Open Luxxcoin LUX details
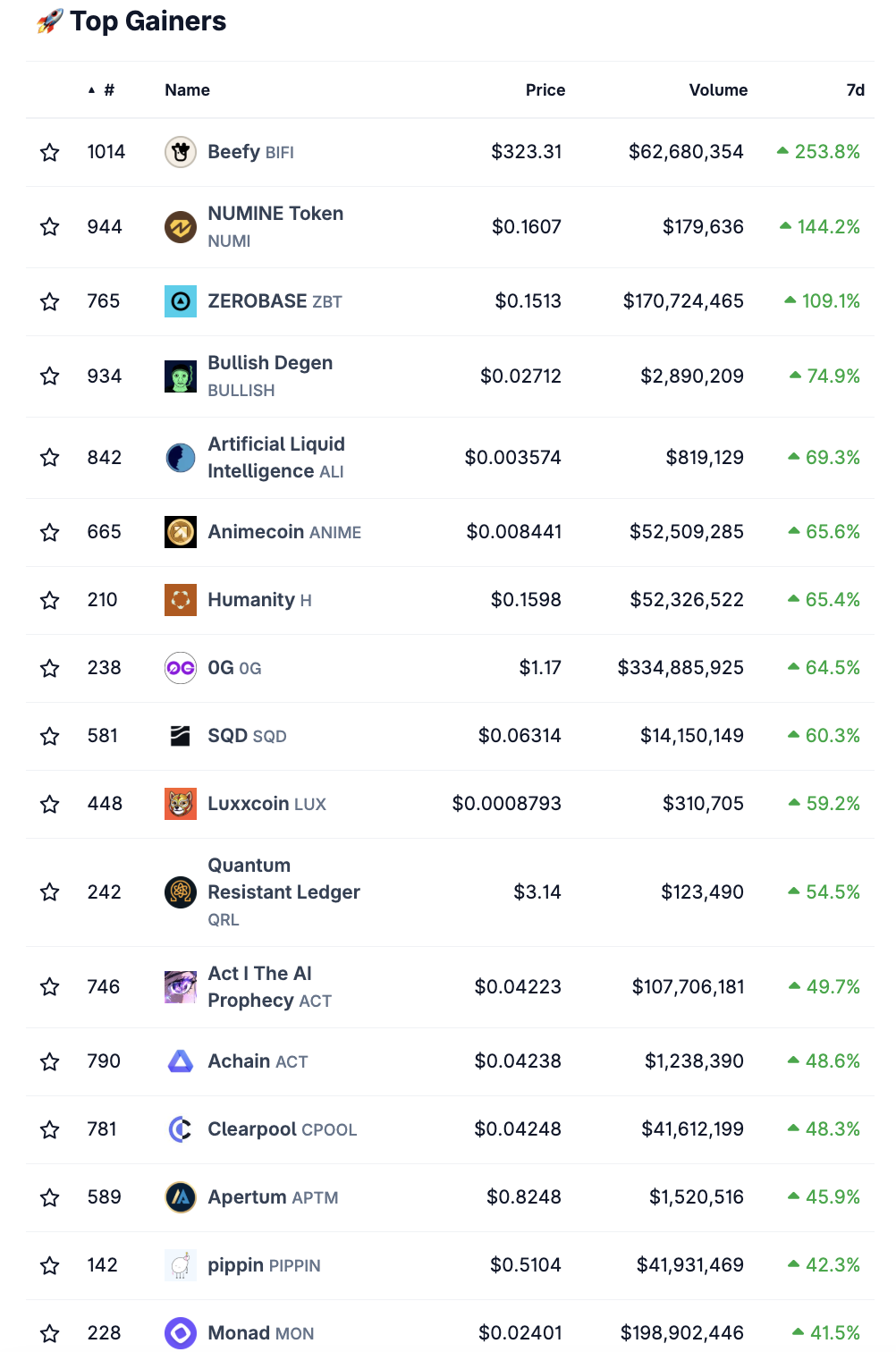The image size is (896, 1352). point(248,804)
